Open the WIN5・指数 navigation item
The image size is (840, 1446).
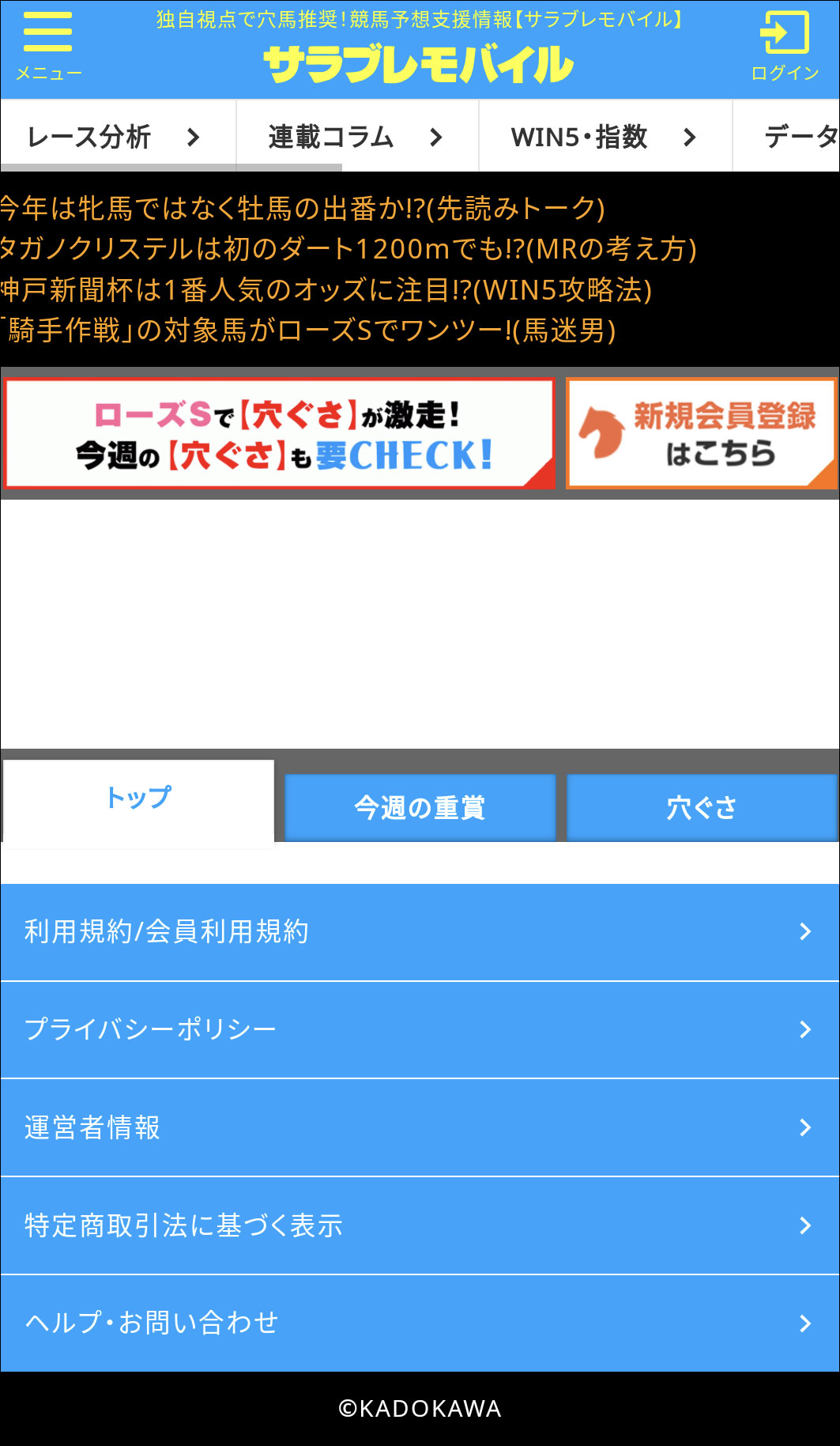(x=605, y=137)
